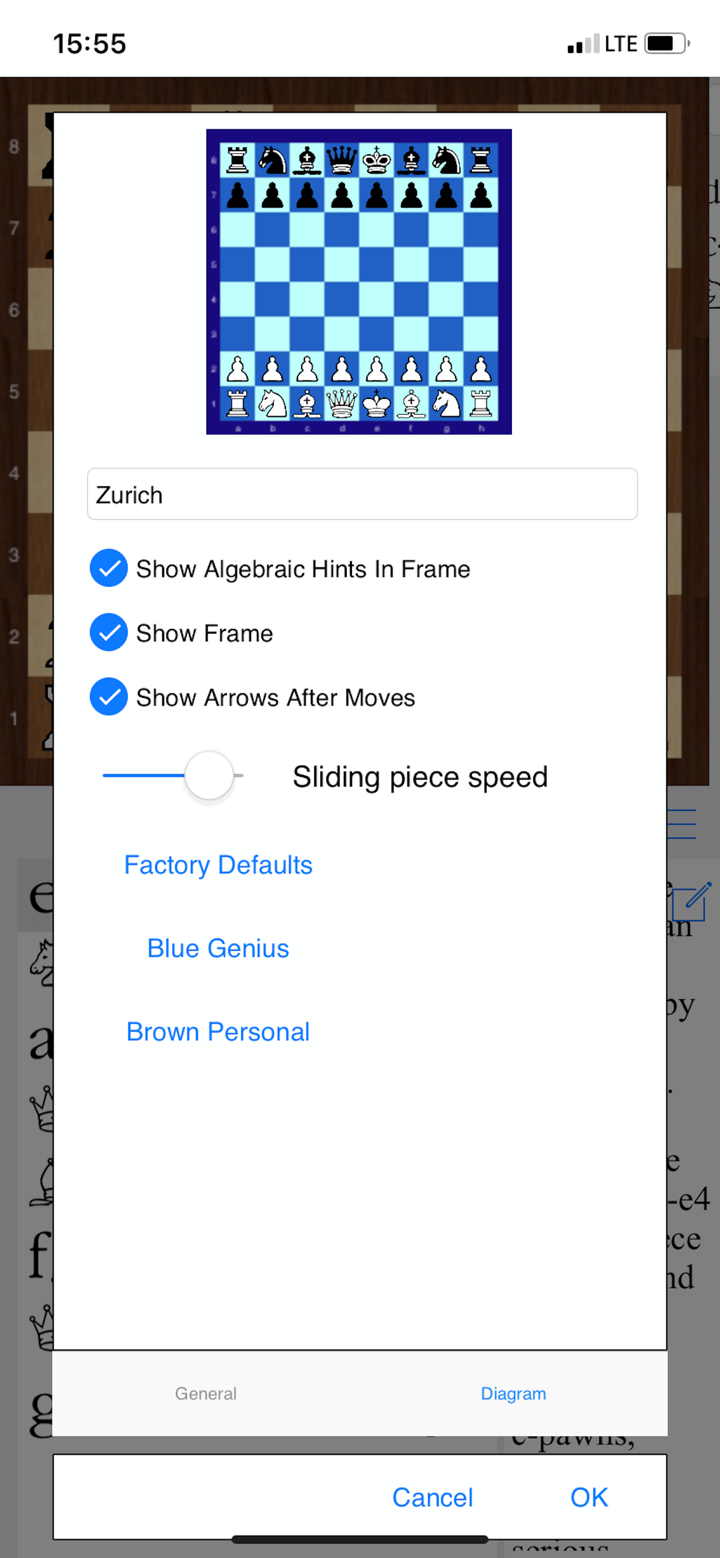
Task: Select the Diagram settings tab
Action: point(513,1393)
